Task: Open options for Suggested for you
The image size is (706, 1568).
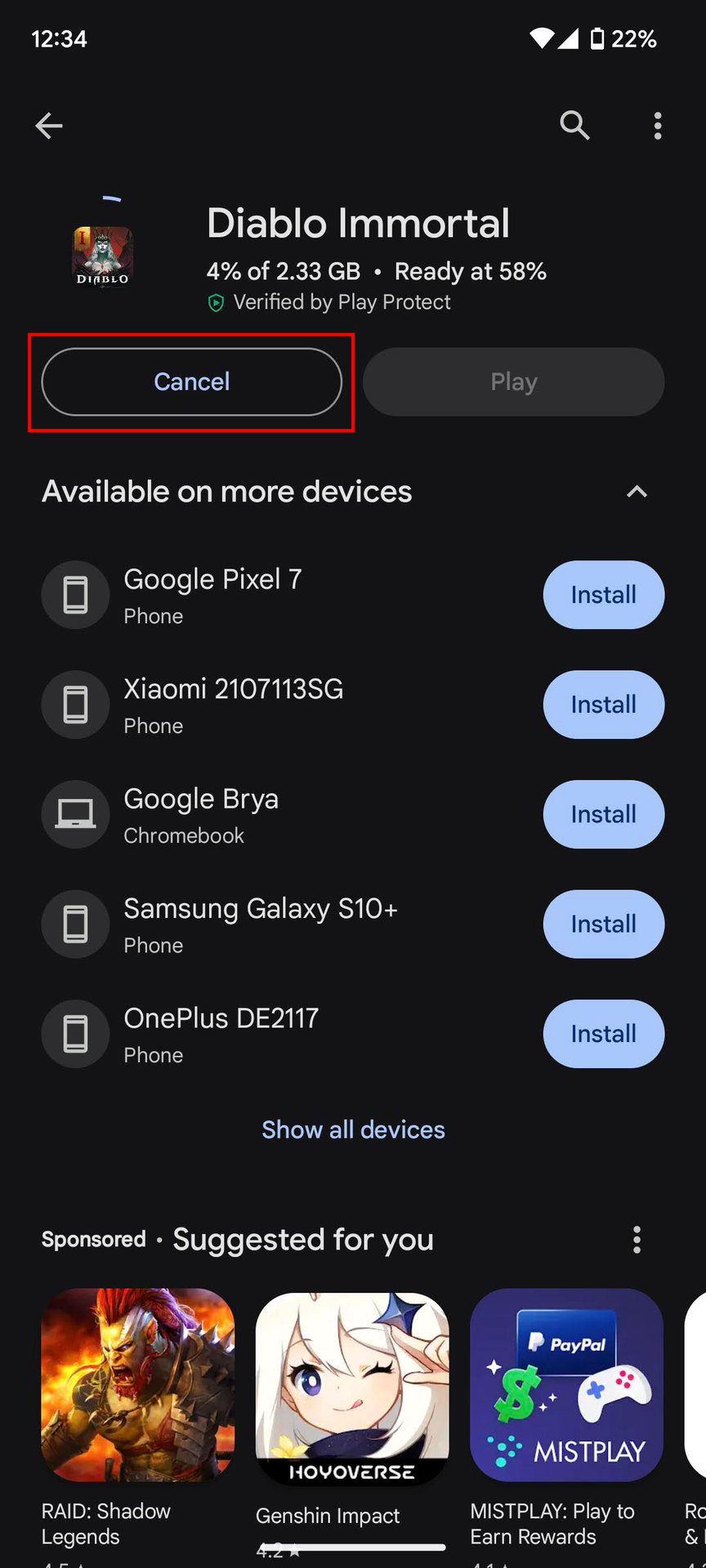Action: click(637, 1240)
